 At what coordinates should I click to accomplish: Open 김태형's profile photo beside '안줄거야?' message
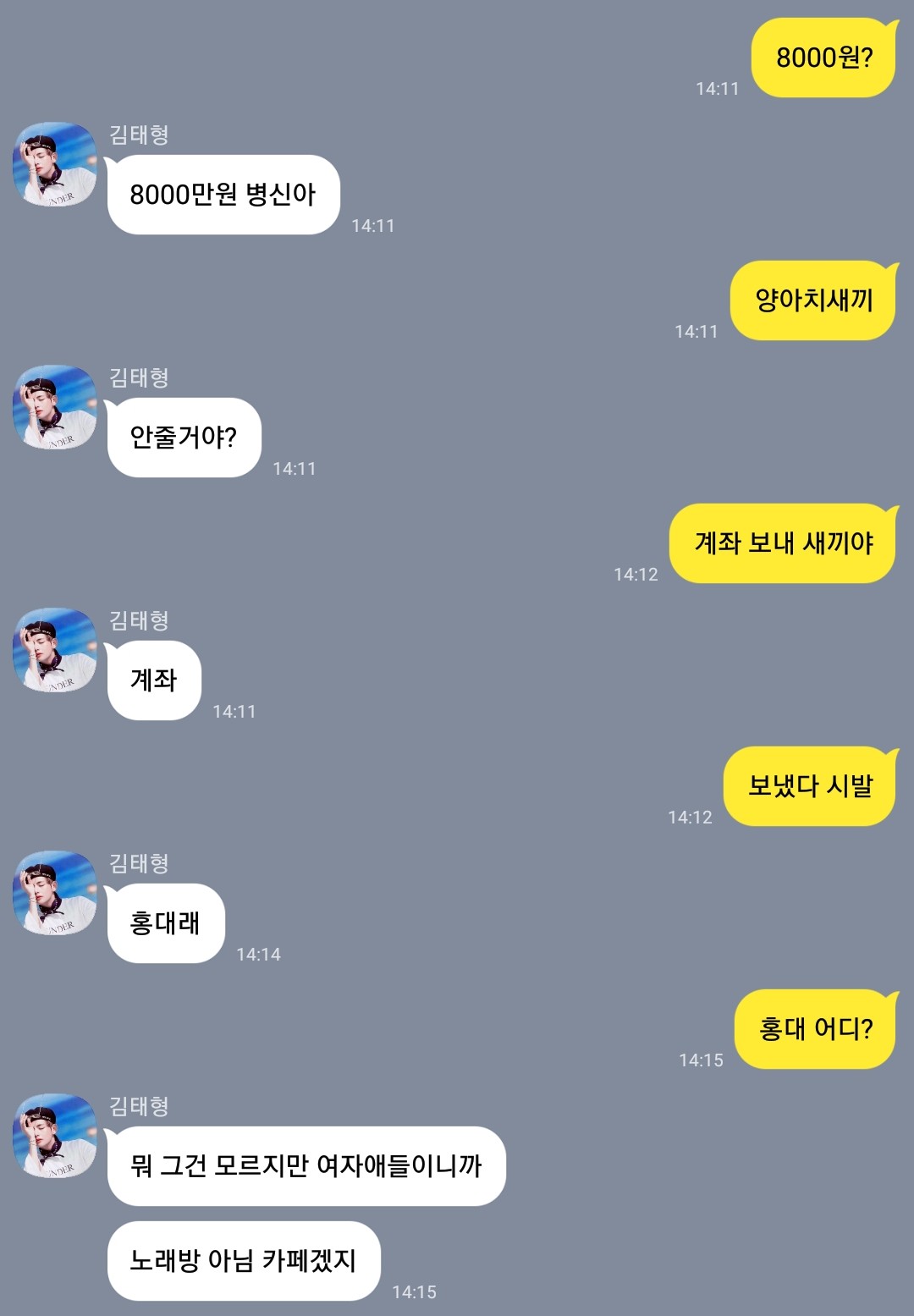point(55,407)
